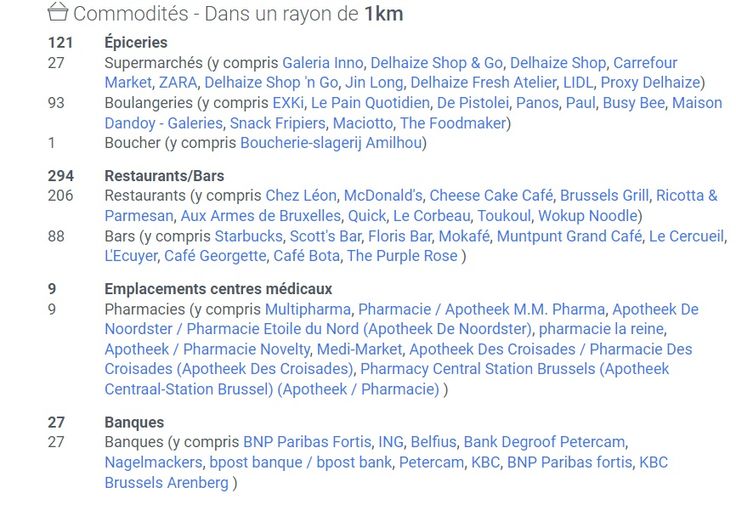Tap the LIDL supermarket link
The width and height of the screenshot is (736, 511).
578,83
